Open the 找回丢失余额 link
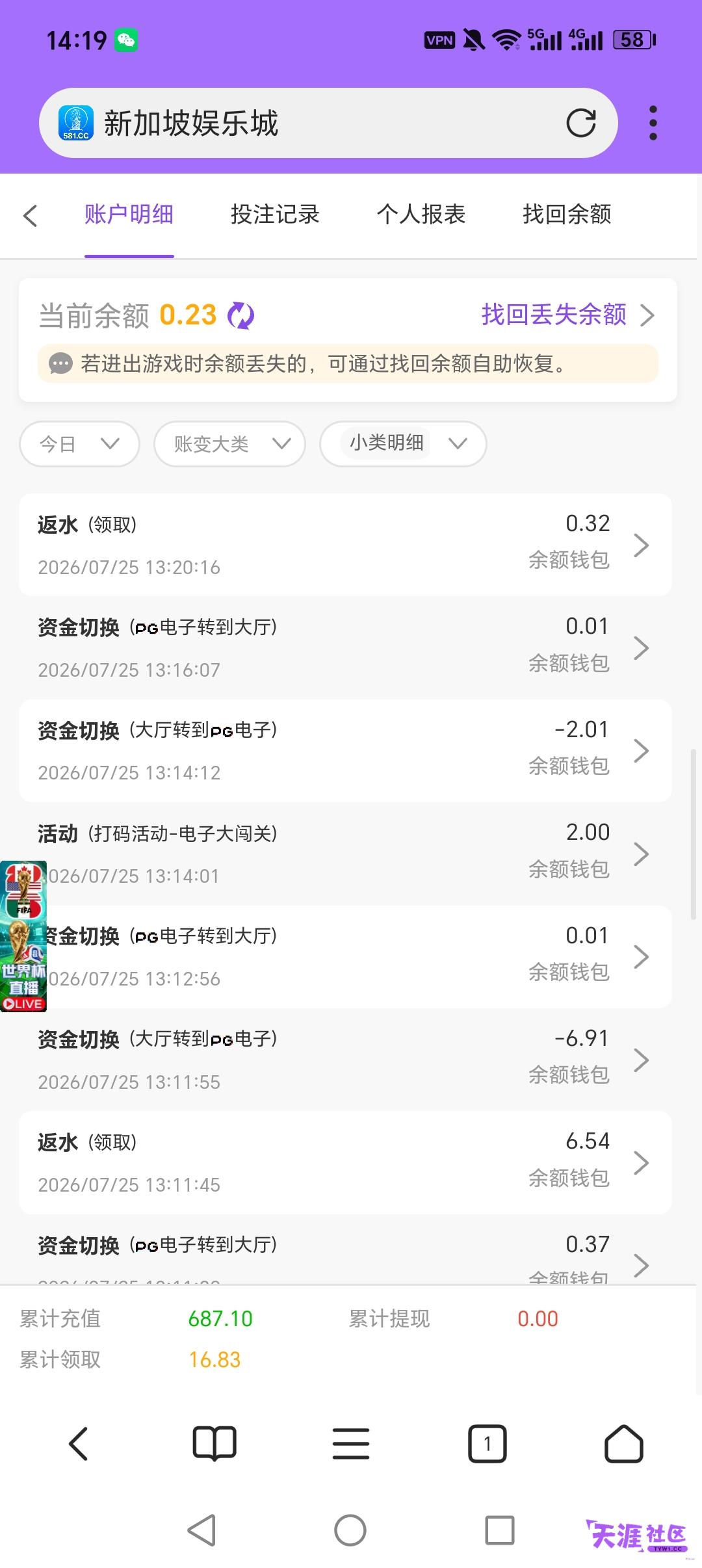 (x=567, y=315)
